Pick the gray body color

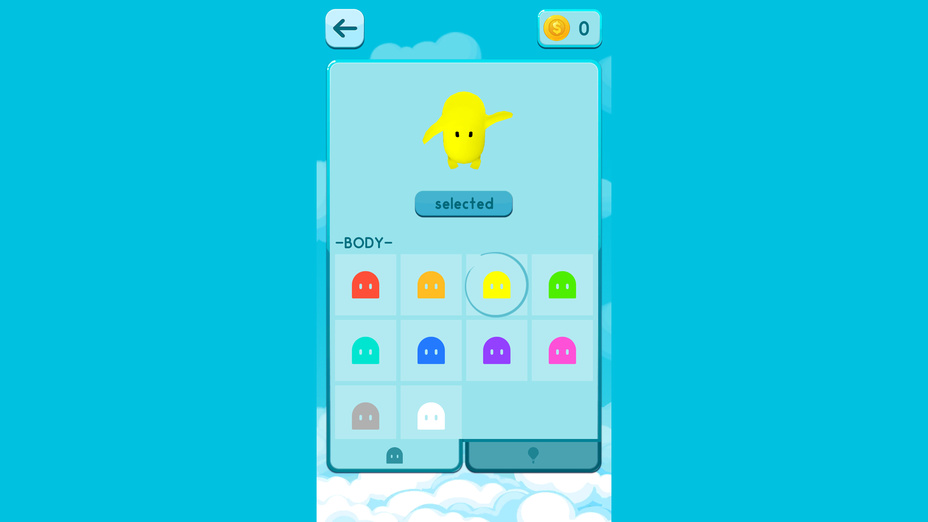point(366,416)
